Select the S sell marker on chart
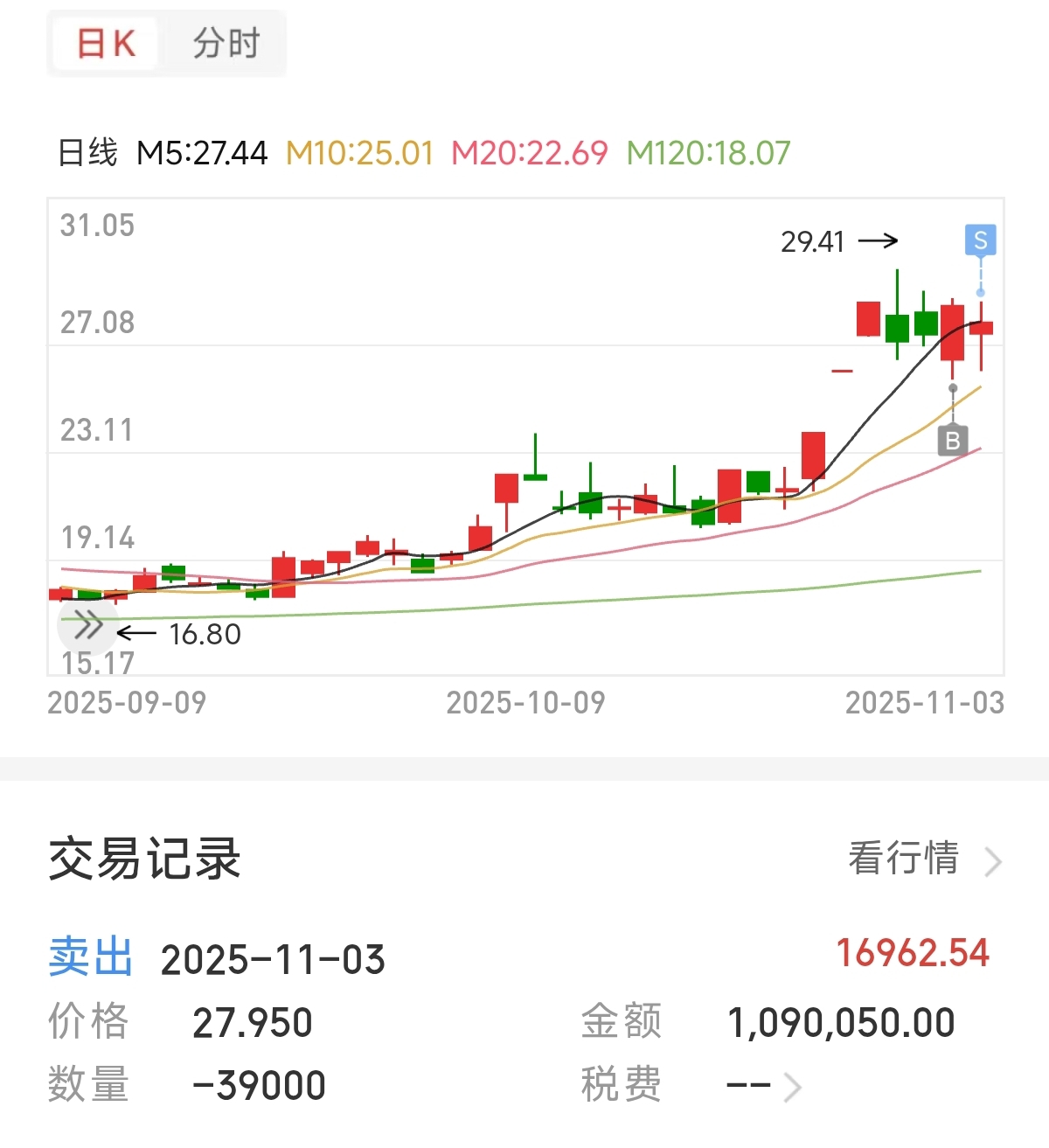1049x1148 pixels. (980, 240)
